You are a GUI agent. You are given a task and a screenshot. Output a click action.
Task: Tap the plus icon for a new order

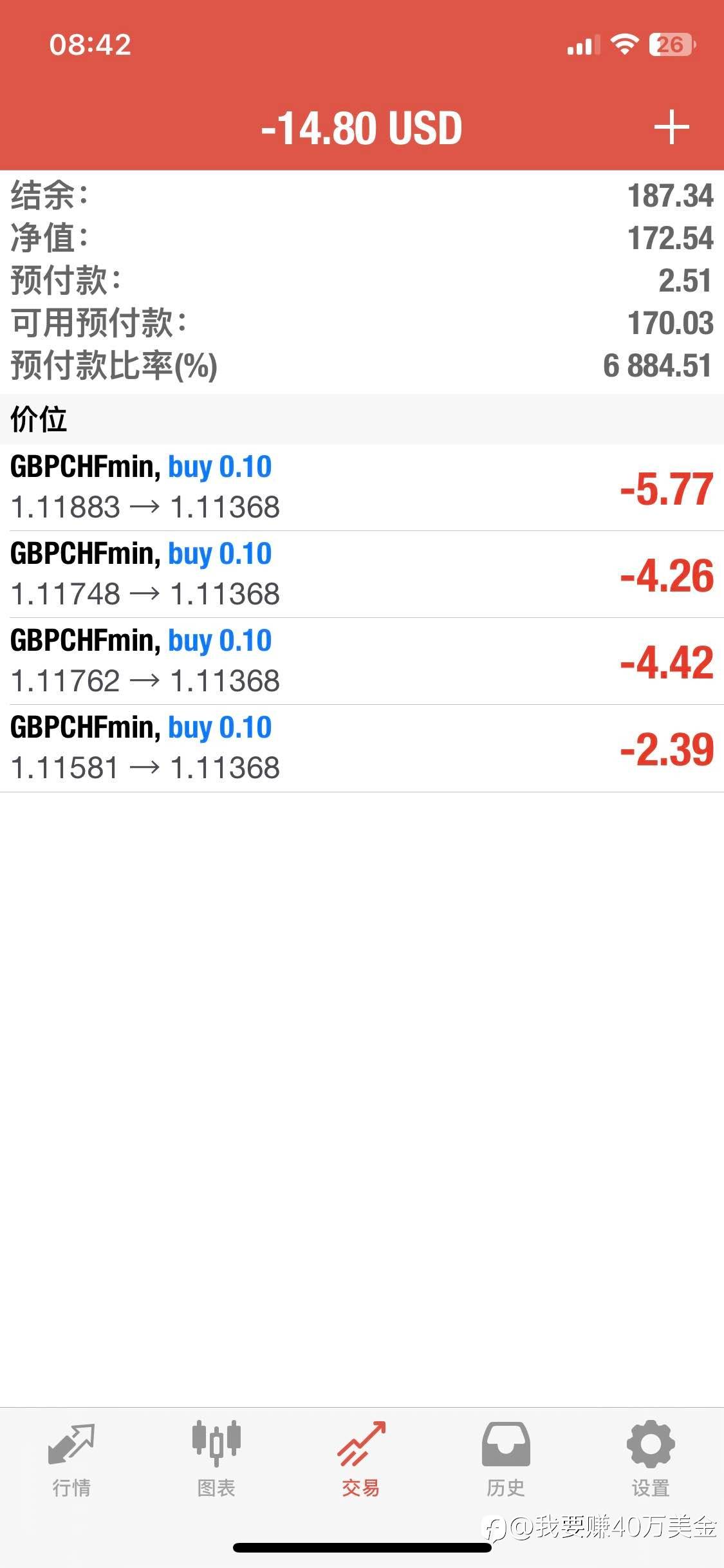pyautogui.click(x=671, y=127)
